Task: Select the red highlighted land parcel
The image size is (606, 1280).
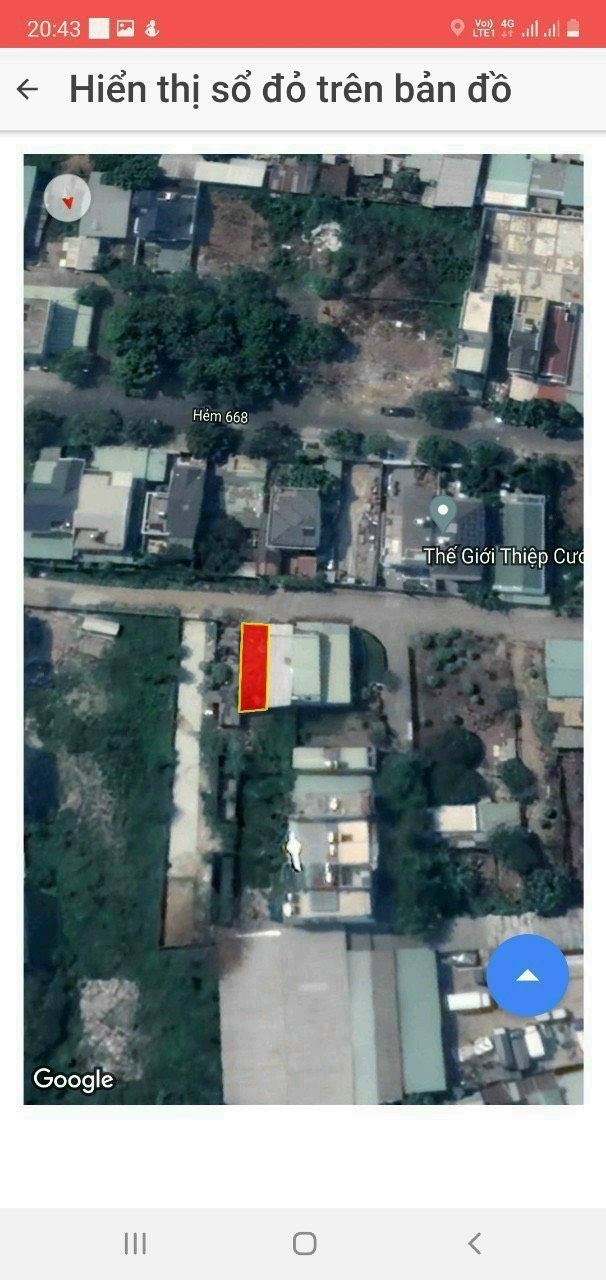Action: click(x=253, y=667)
